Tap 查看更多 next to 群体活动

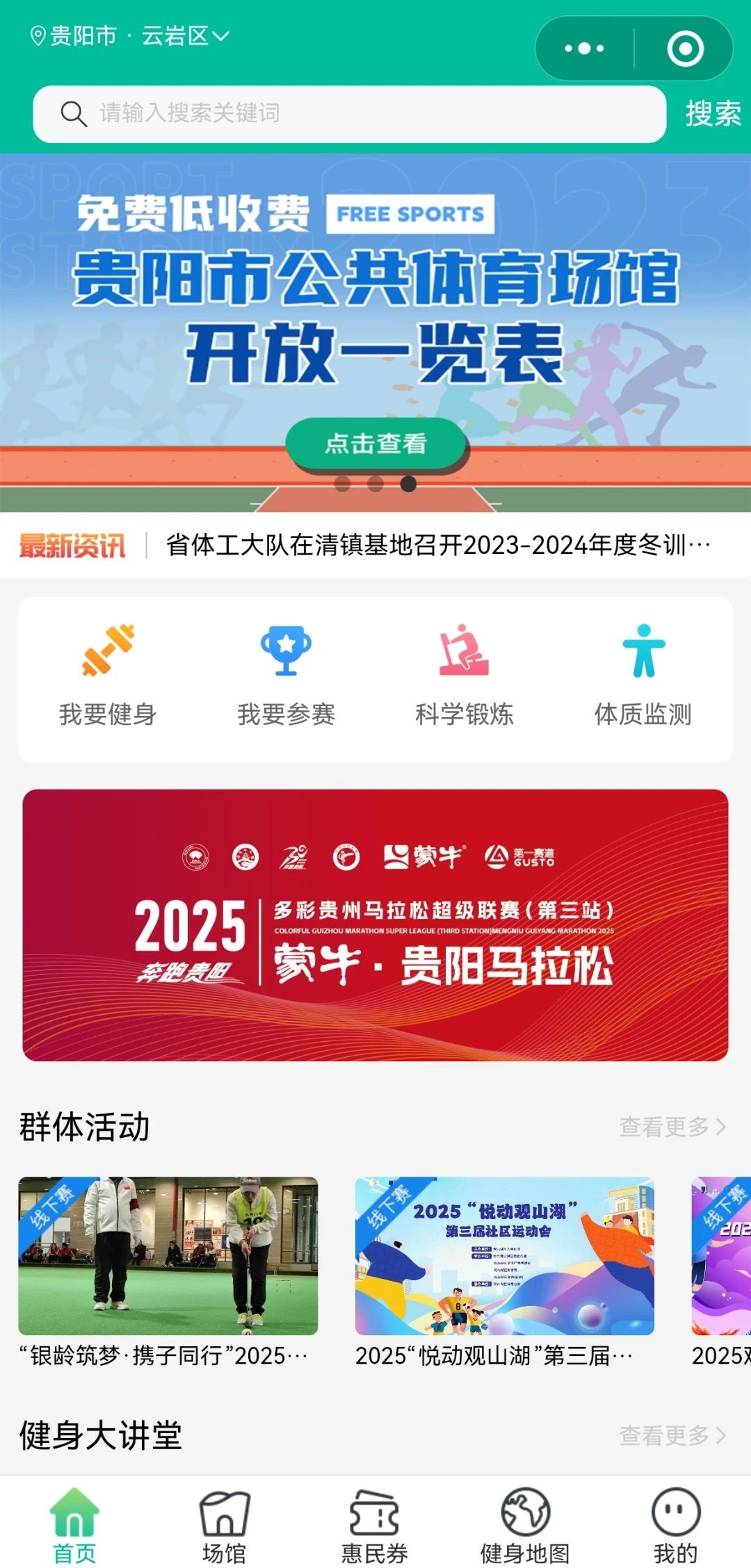tap(672, 1127)
